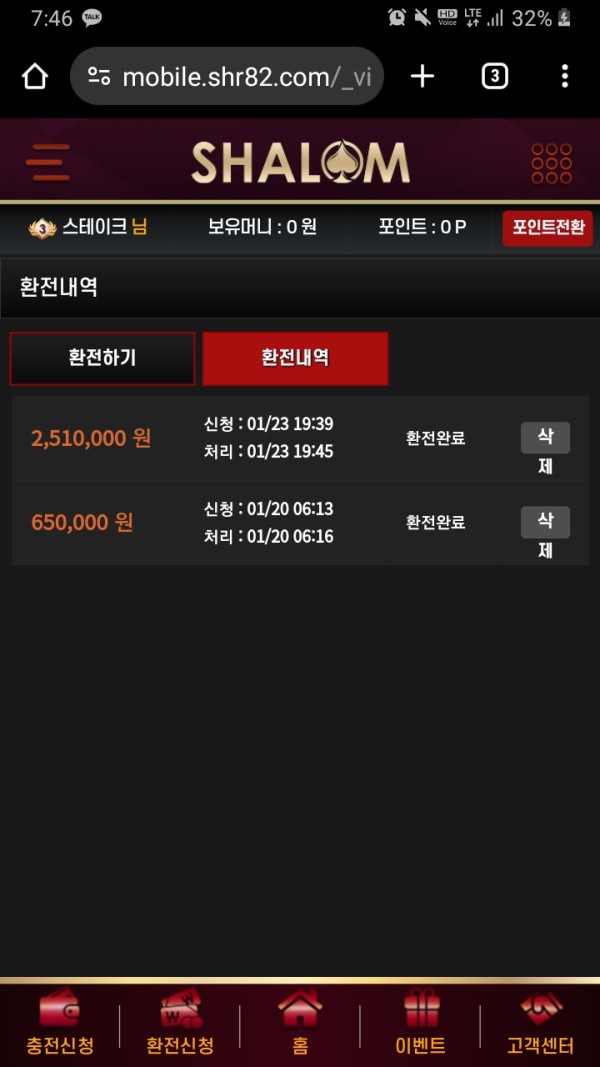This screenshot has width=600, height=1067.
Task: Switch to the 환전하기 tab
Action: click(x=102, y=358)
